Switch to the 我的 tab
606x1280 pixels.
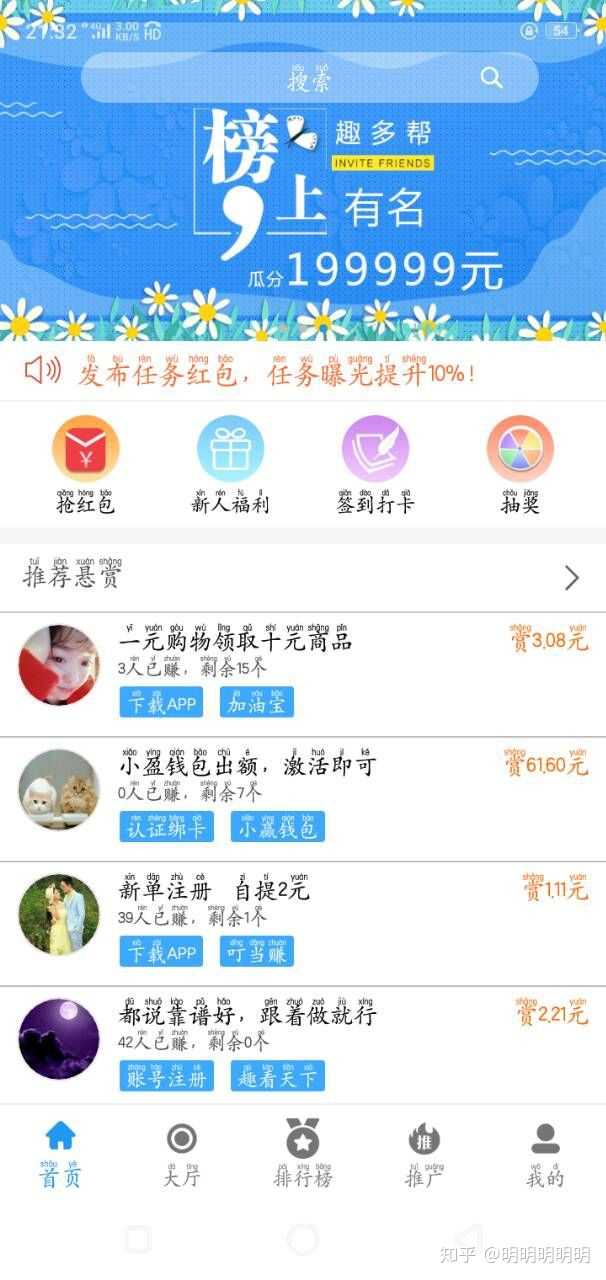click(545, 1155)
